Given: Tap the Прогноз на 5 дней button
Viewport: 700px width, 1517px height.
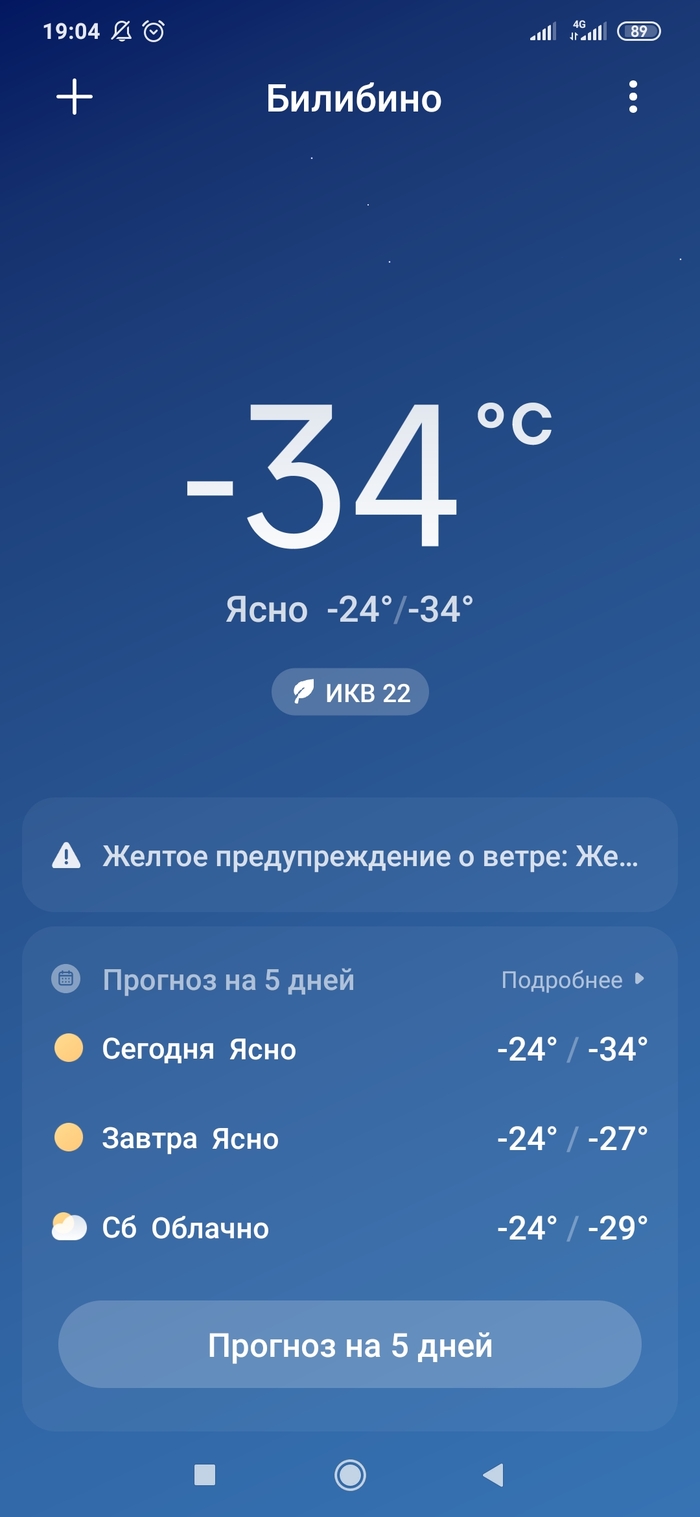Looking at the screenshot, I should click(x=350, y=1345).
